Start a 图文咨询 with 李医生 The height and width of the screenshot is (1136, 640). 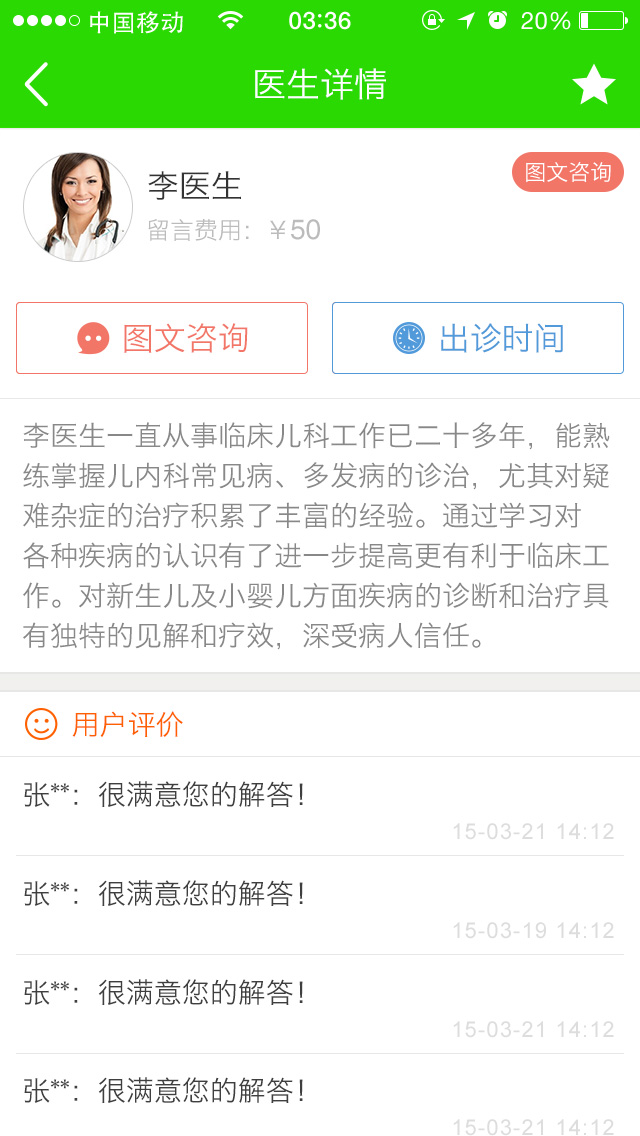[x=162, y=338]
